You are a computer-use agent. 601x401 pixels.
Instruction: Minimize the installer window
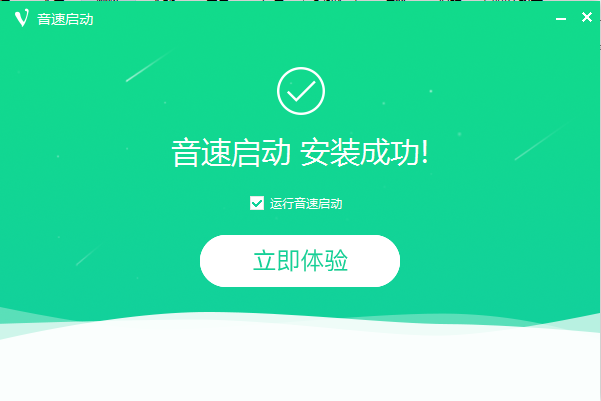coord(561,17)
